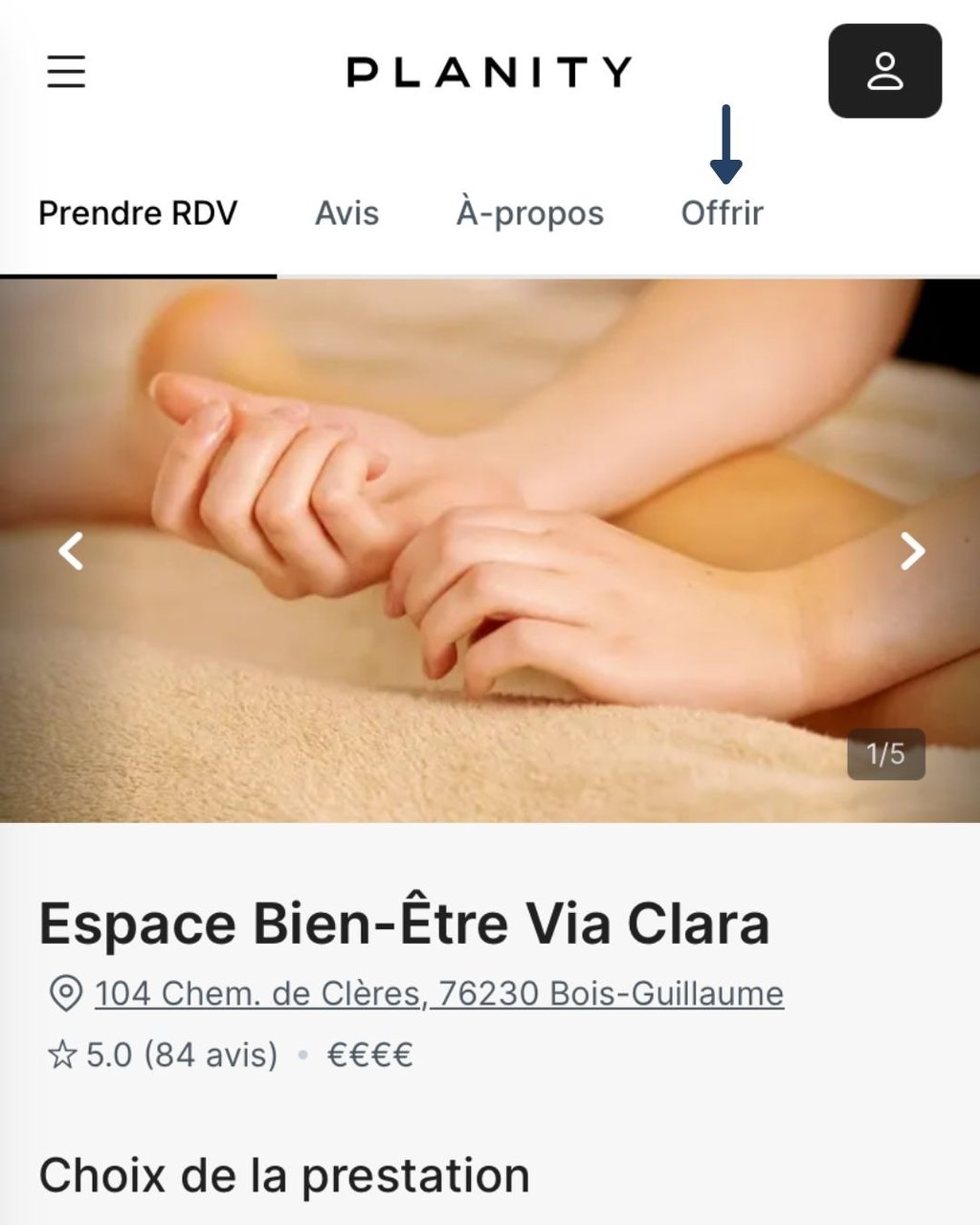Image resolution: width=980 pixels, height=1225 pixels.
Task: Switch to the Prendre RDV tab
Action: tap(137, 212)
